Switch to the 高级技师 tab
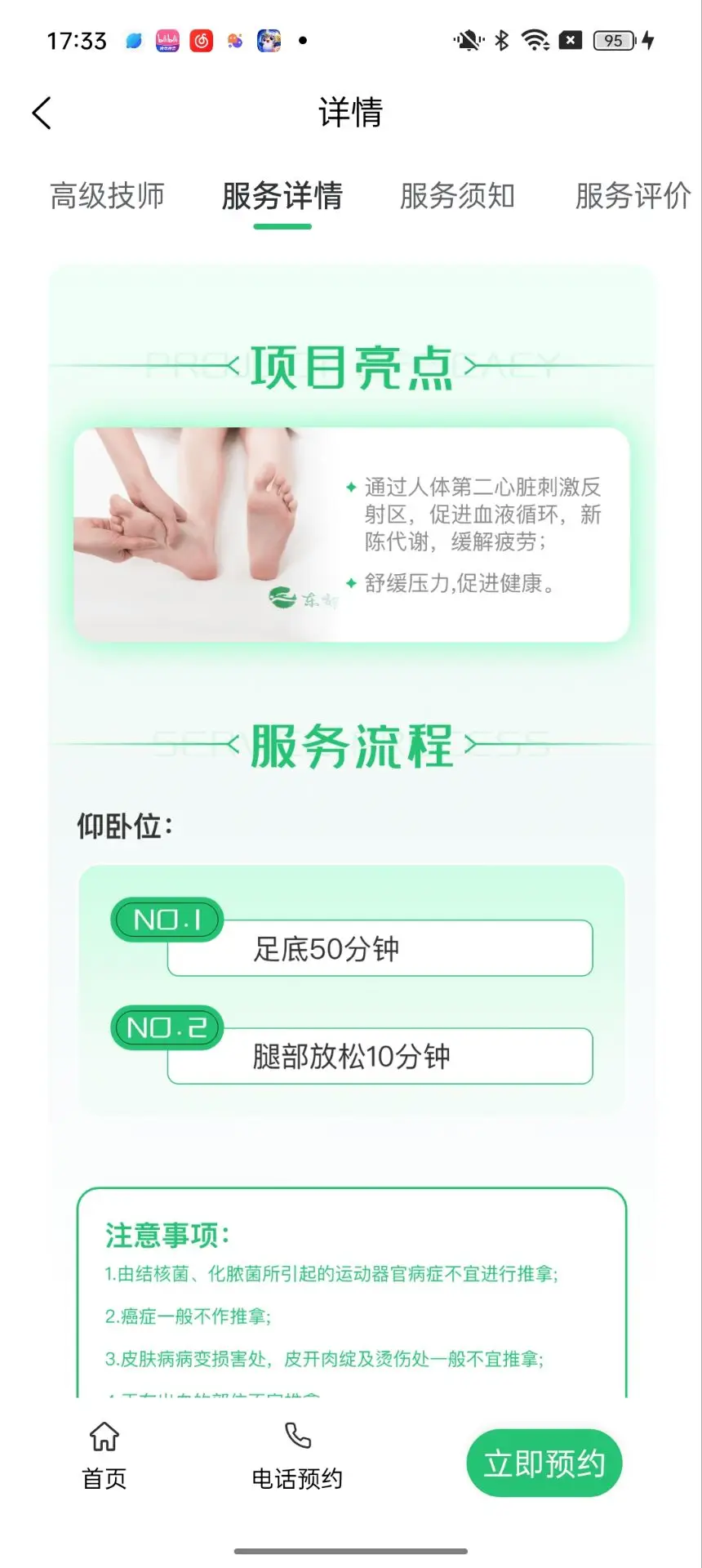The height and width of the screenshot is (1568, 702). (x=107, y=196)
